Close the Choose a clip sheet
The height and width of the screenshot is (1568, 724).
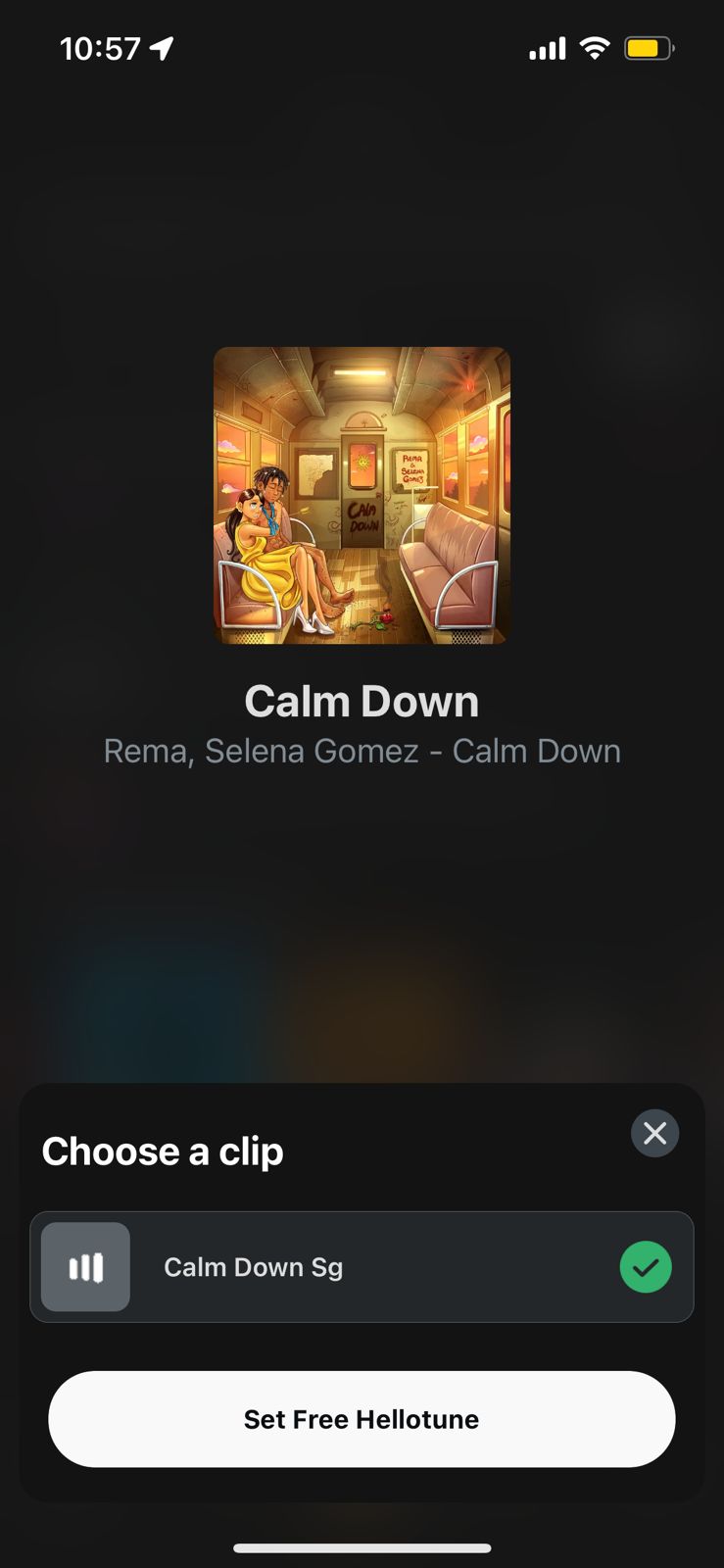coord(654,1133)
